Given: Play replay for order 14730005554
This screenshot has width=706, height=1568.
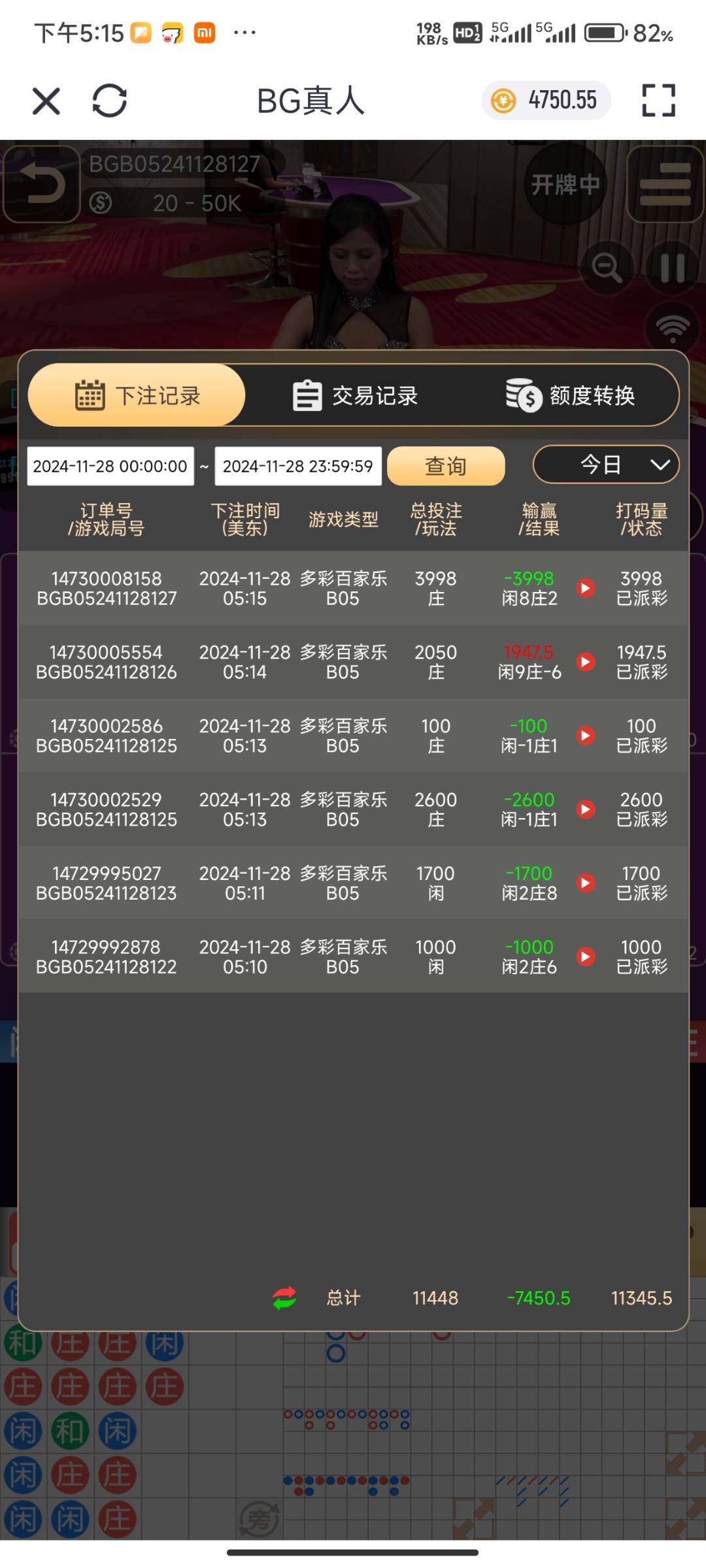Looking at the screenshot, I should click(x=586, y=662).
